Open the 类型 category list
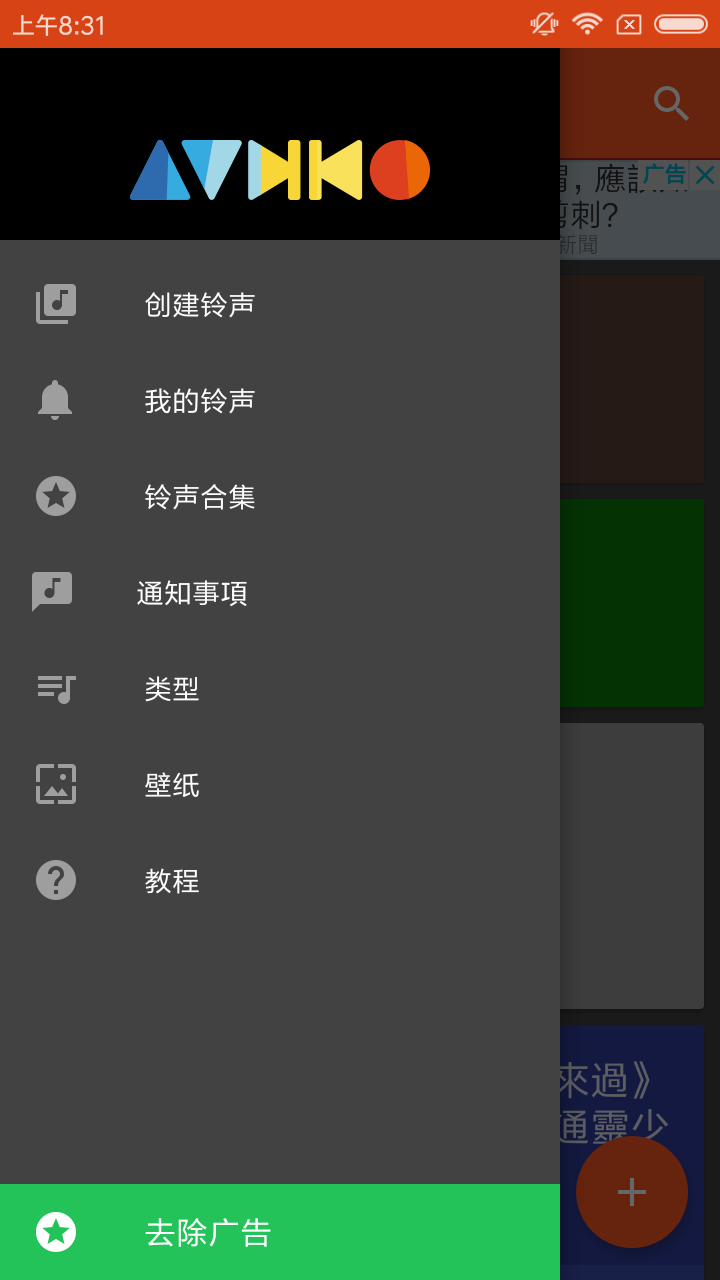 [x=172, y=688]
